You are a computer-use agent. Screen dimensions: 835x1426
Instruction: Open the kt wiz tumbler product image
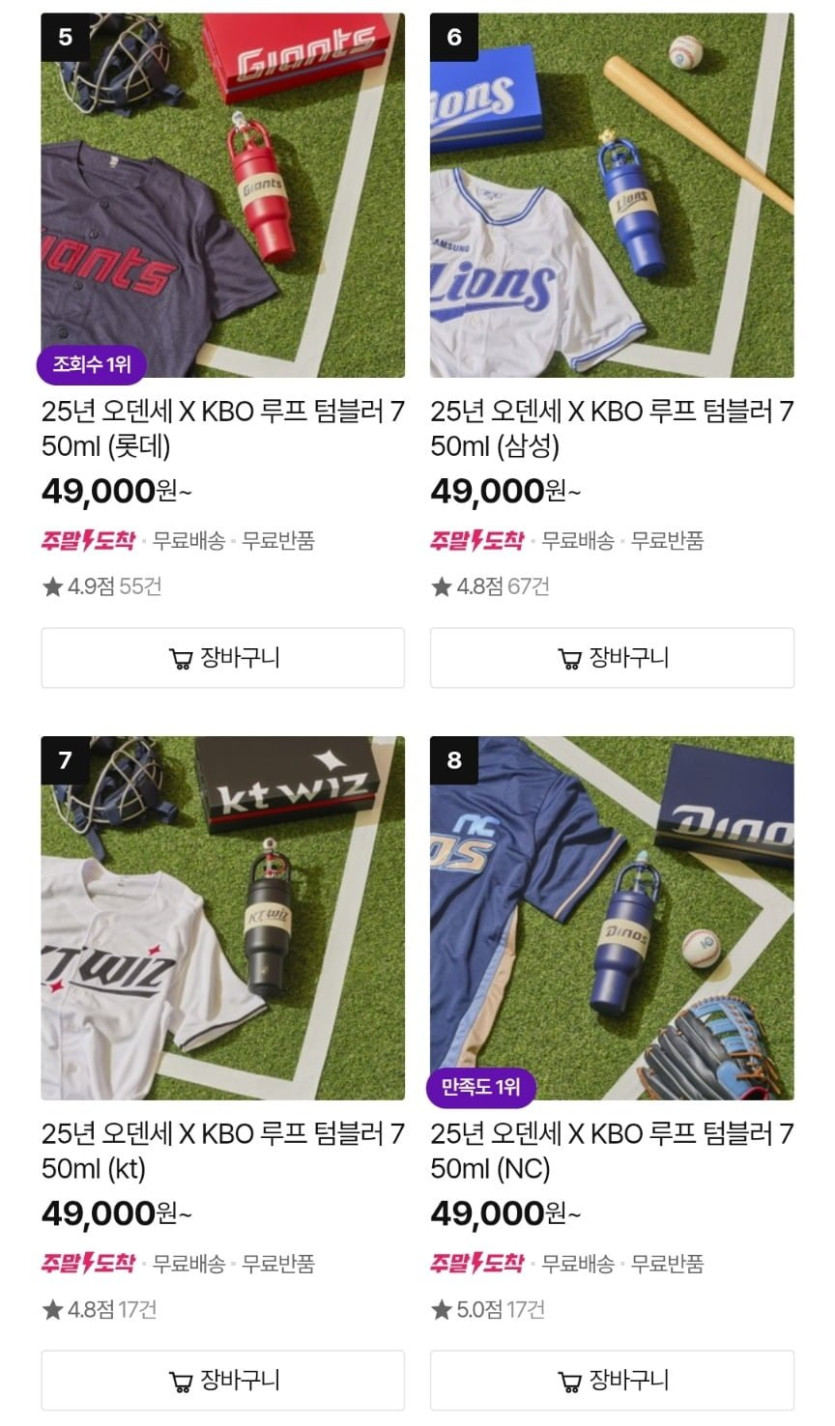222,918
